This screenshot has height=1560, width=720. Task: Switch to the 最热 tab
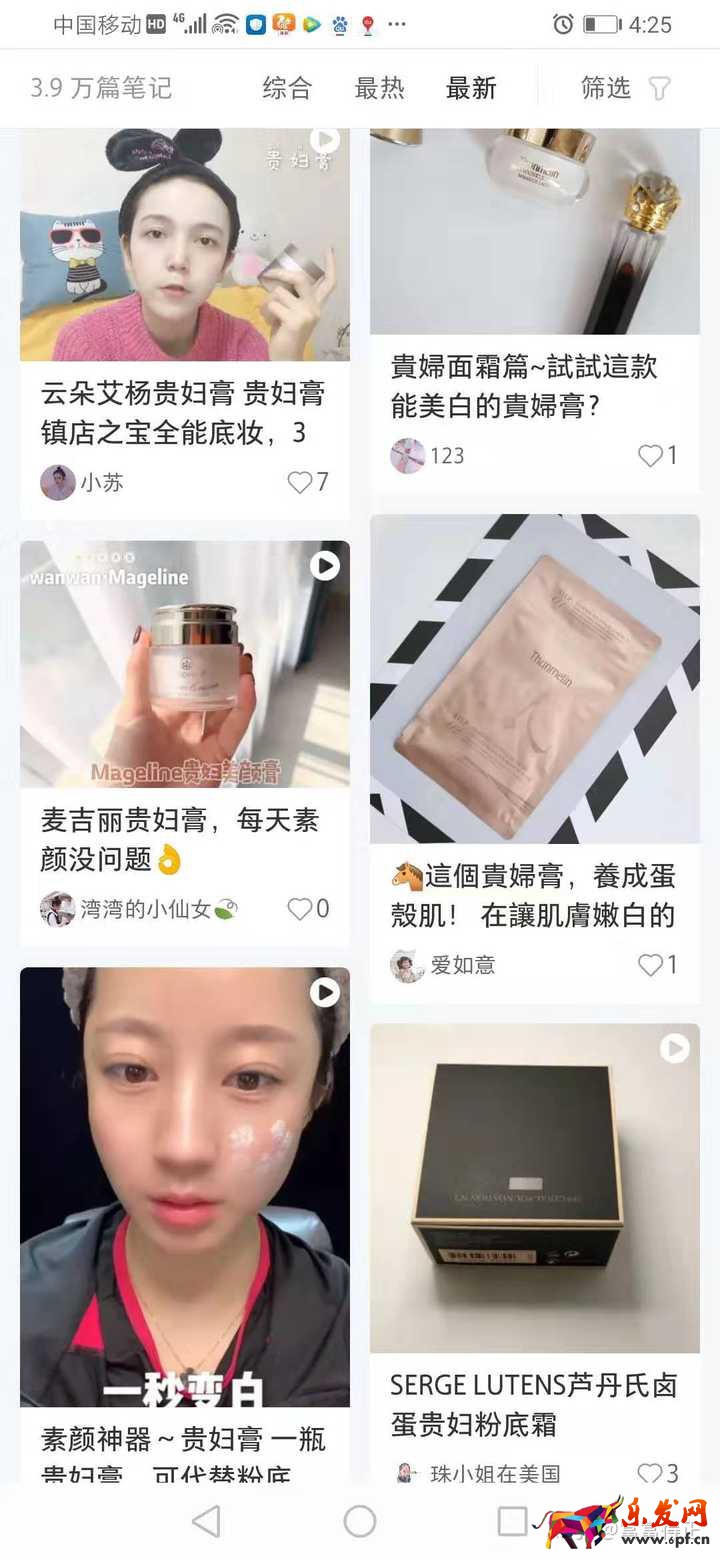click(379, 88)
